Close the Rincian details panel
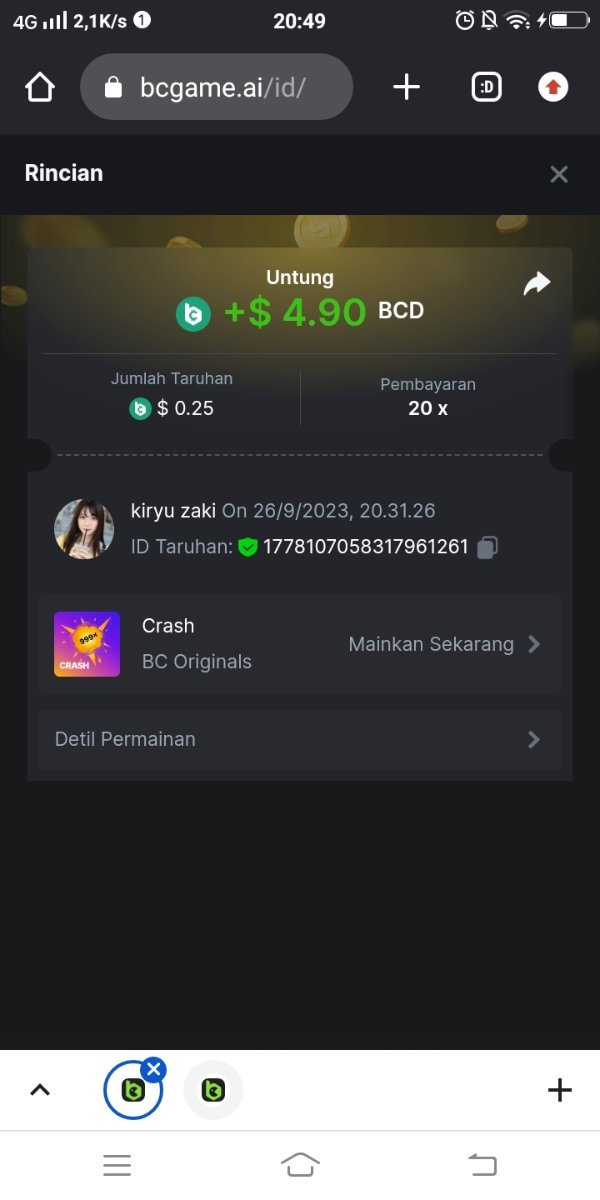The width and height of the screenshot is (600, 1200). [559, 174]
